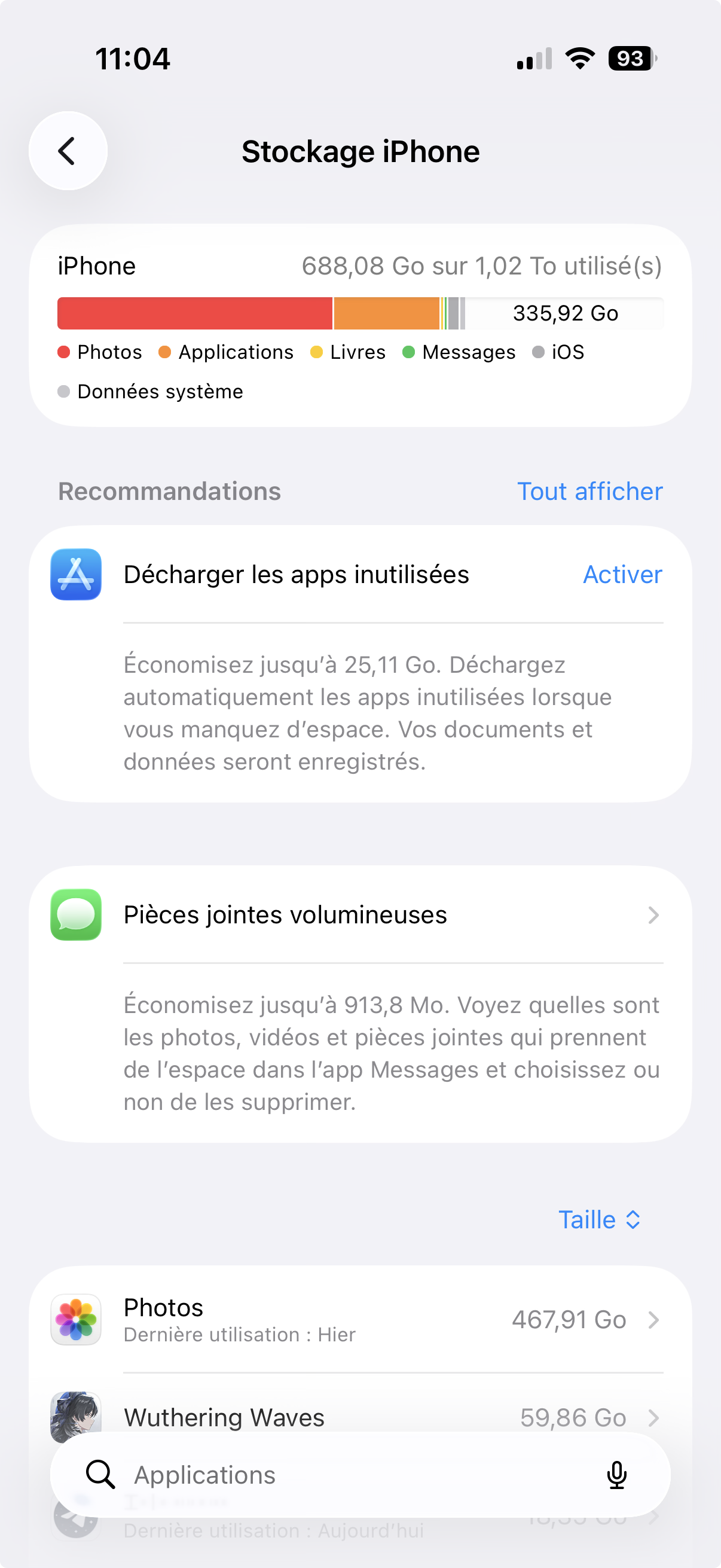Screen dimensions: 721x1568
Task: Open Wuthering Waves storage details
Action: [389, 1416]
